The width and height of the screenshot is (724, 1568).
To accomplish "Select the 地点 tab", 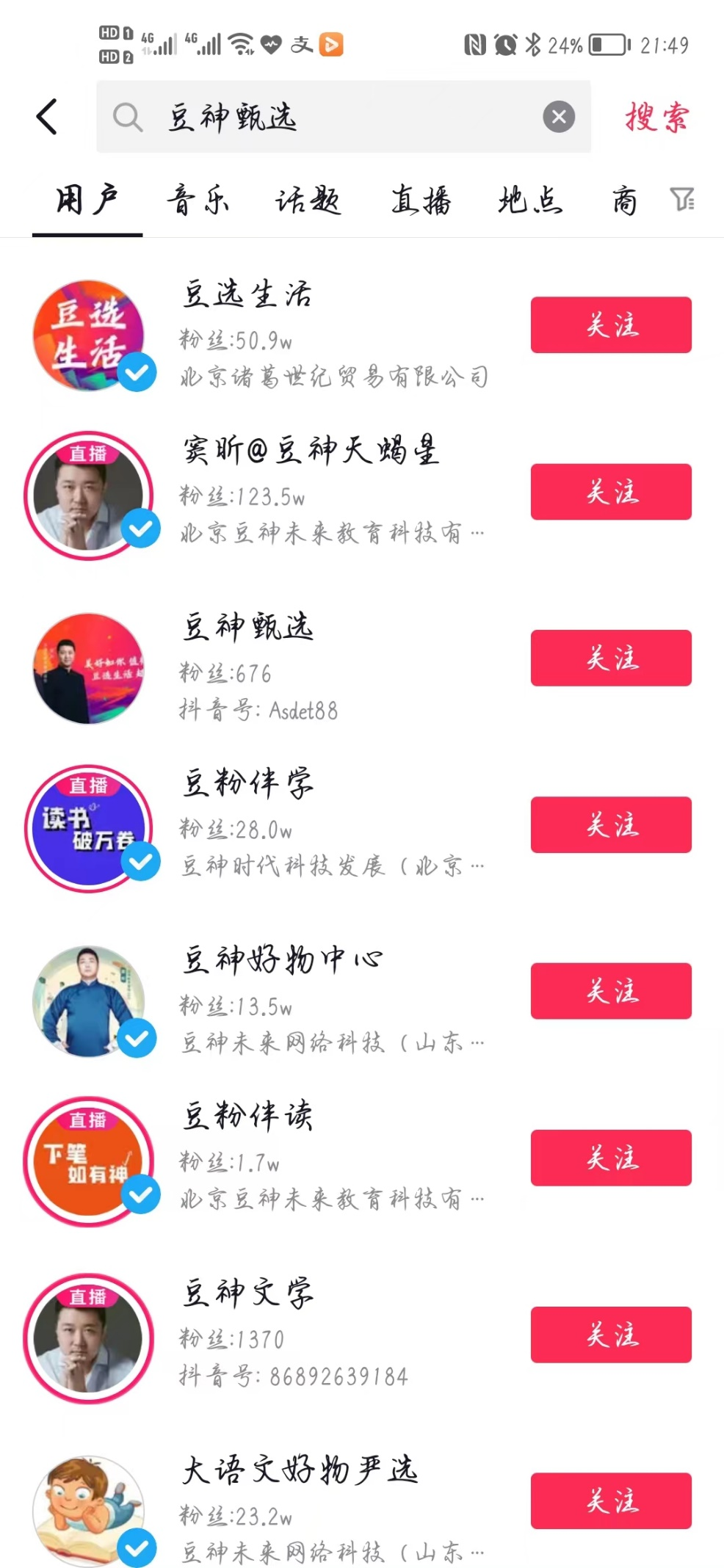I will pos(530,200).
